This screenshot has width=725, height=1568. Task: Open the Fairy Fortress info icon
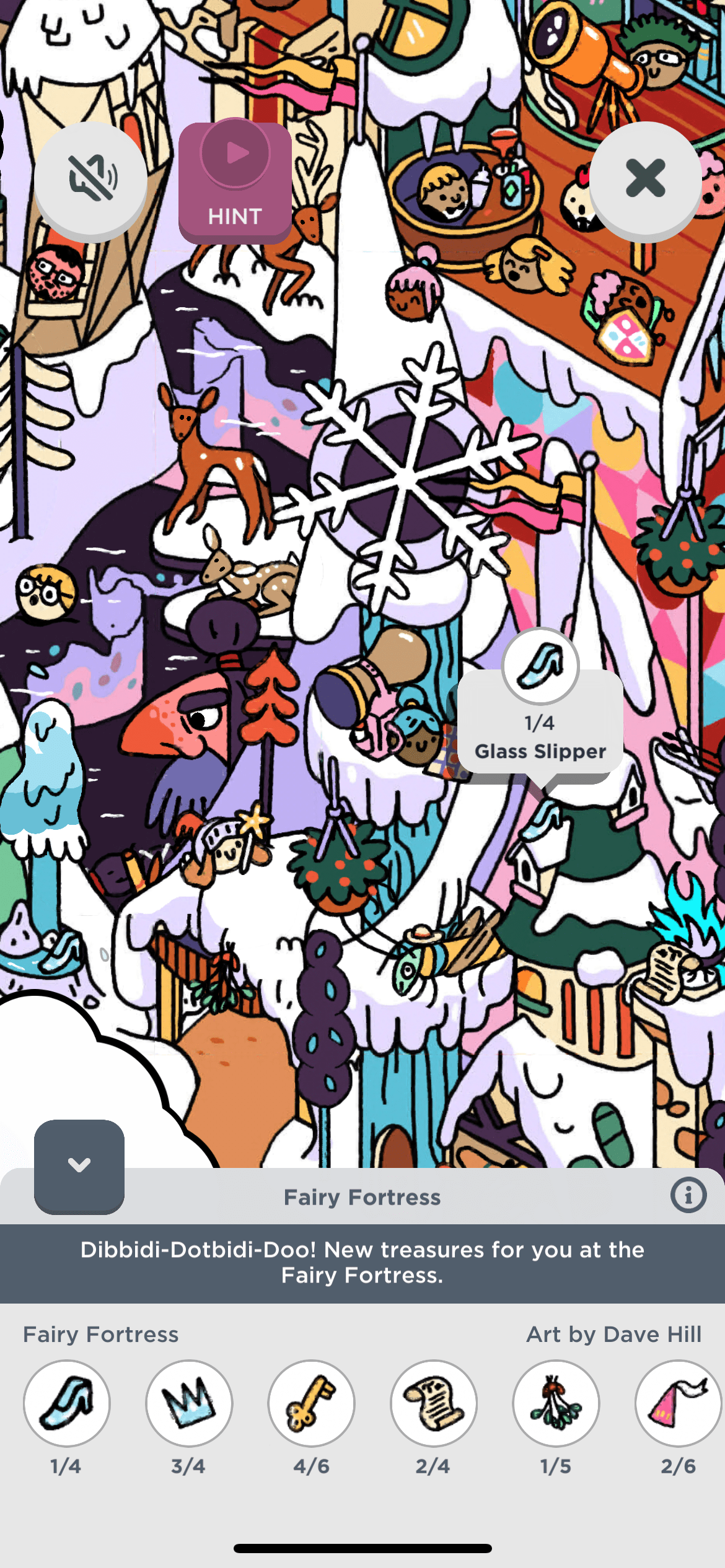click(x=688, y=1195)
